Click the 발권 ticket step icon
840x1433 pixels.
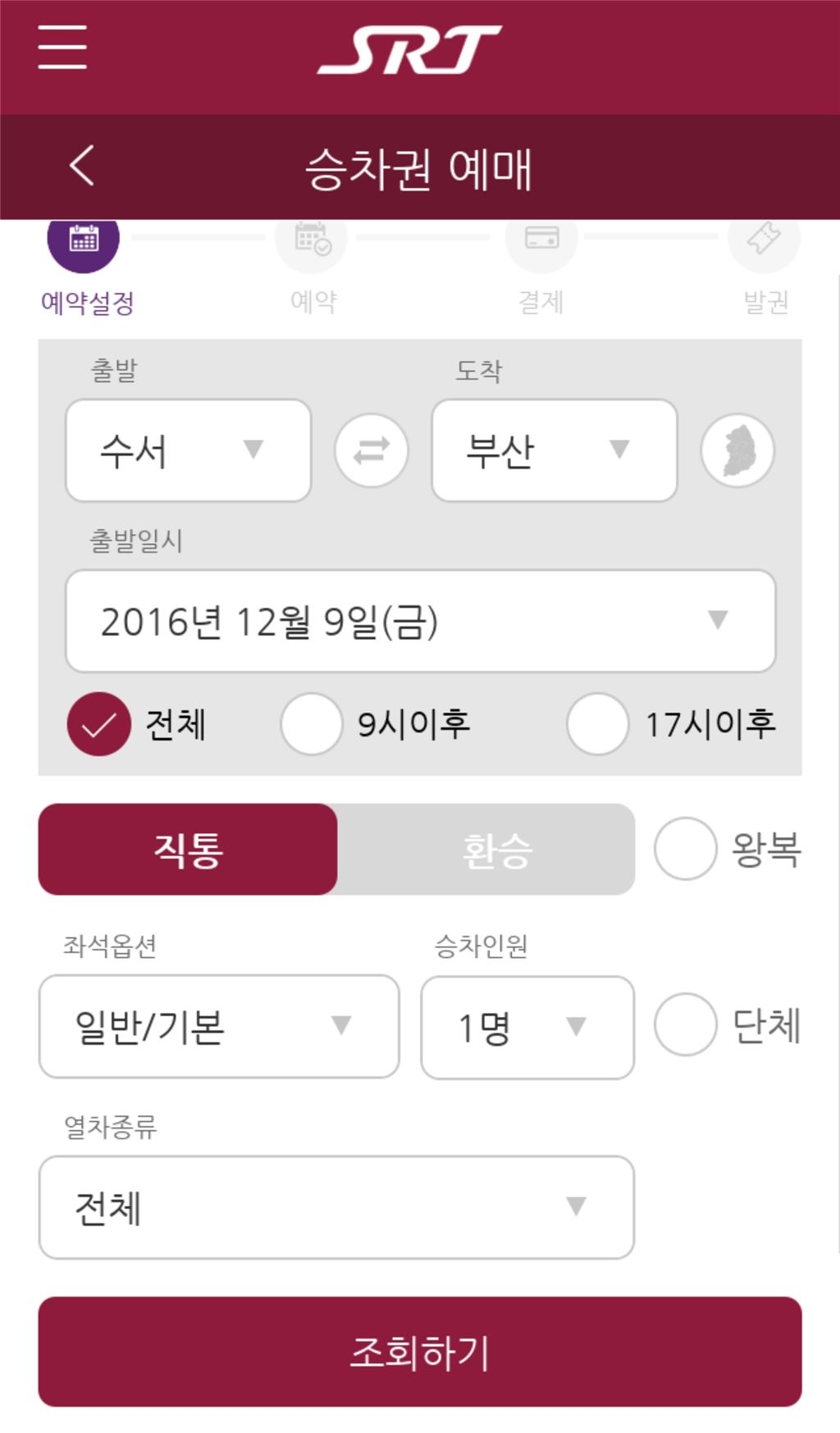coord(762,243)
